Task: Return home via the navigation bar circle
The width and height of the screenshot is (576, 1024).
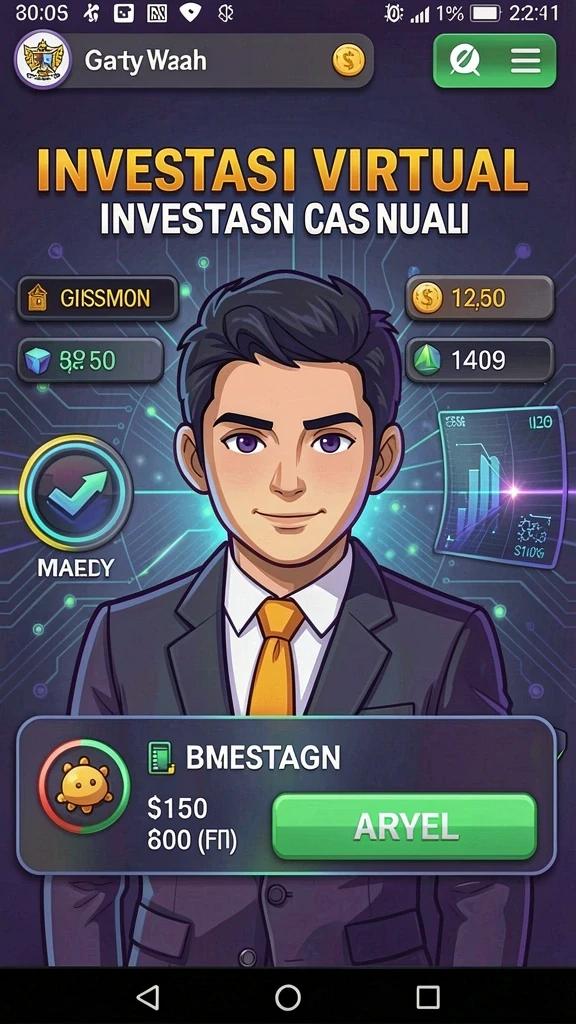Action: tap(287, 997)
